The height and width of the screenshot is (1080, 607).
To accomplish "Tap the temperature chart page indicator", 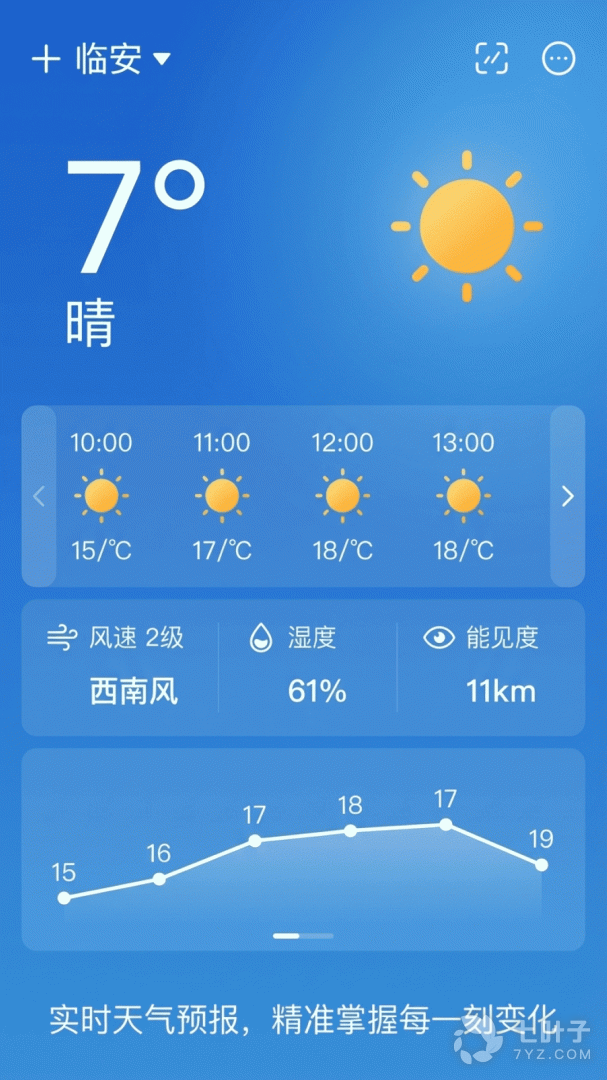I will [x=303, y=936].
